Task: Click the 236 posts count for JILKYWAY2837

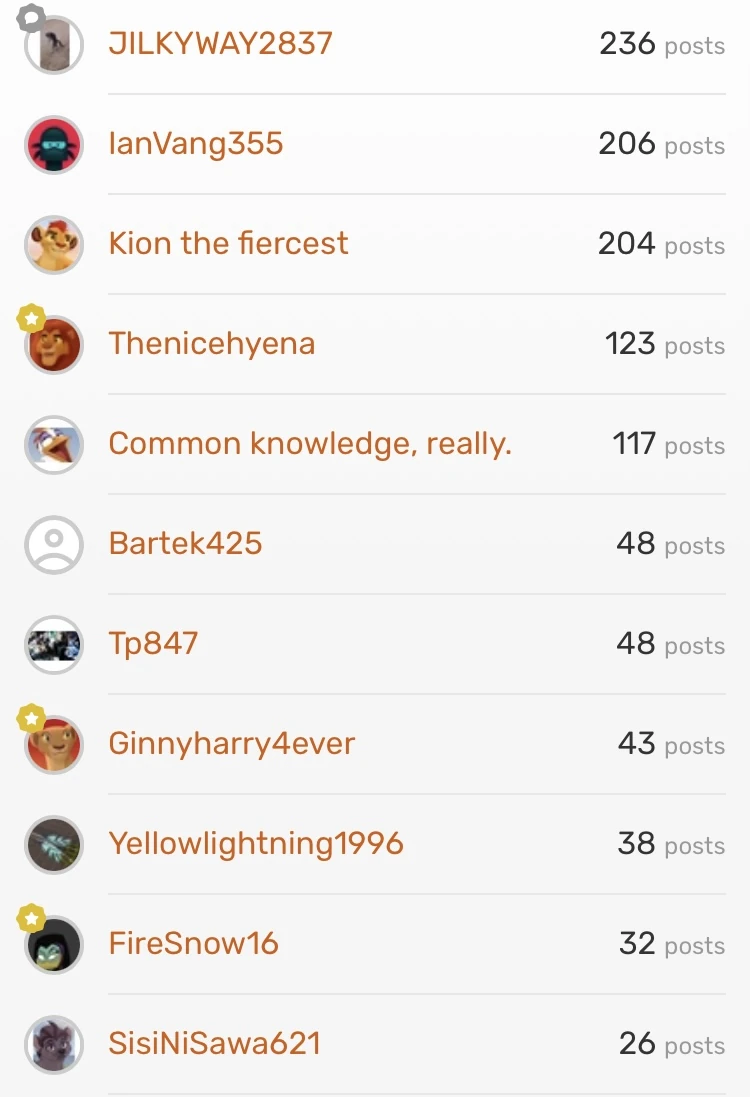Action: [x=662, y=44]
